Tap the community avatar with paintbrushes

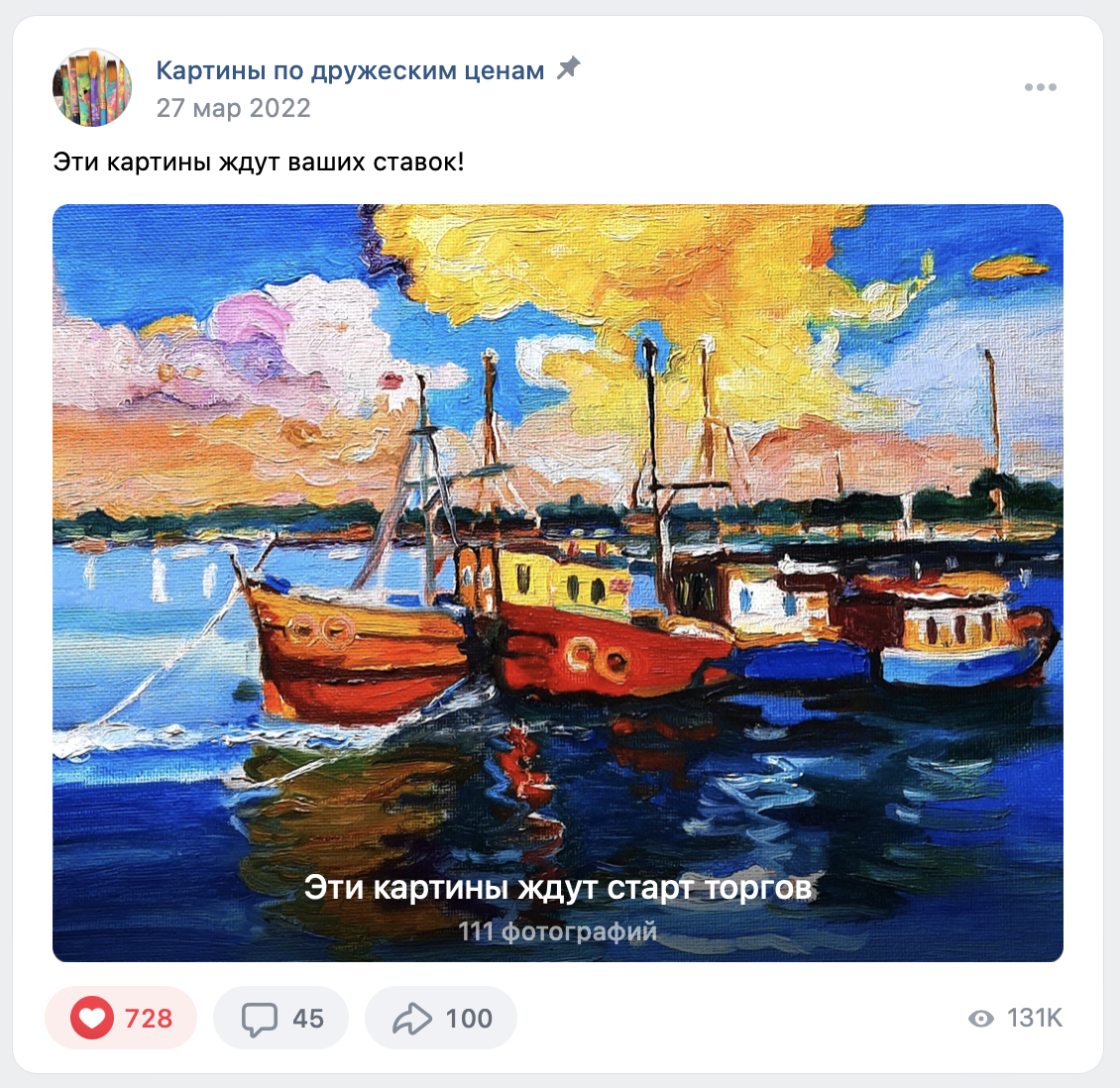click(x=92, y=87)
